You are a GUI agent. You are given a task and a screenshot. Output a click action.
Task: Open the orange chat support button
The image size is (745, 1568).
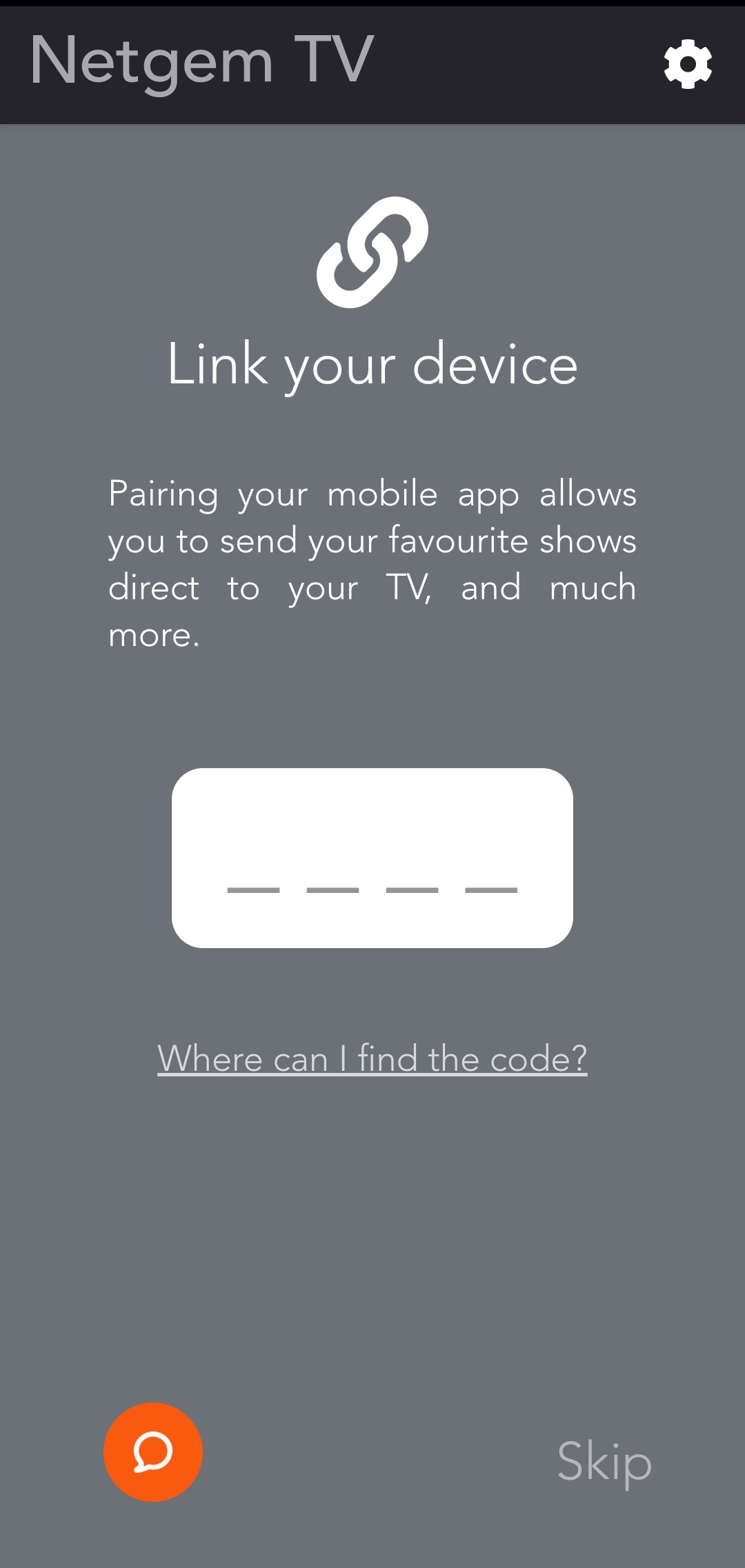click(x=153, y=1451)
